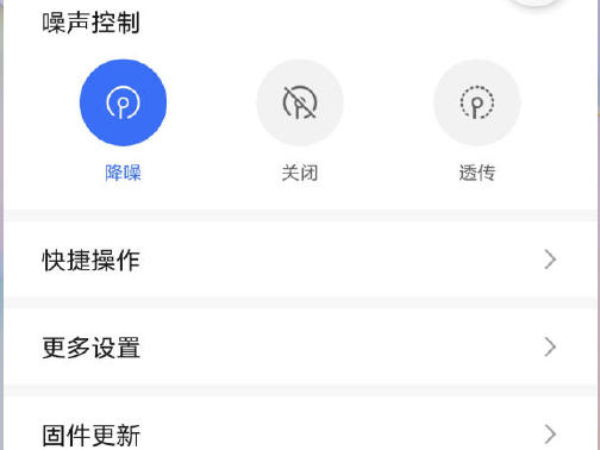Open 固件更新 to check firmware

(300, 434)
